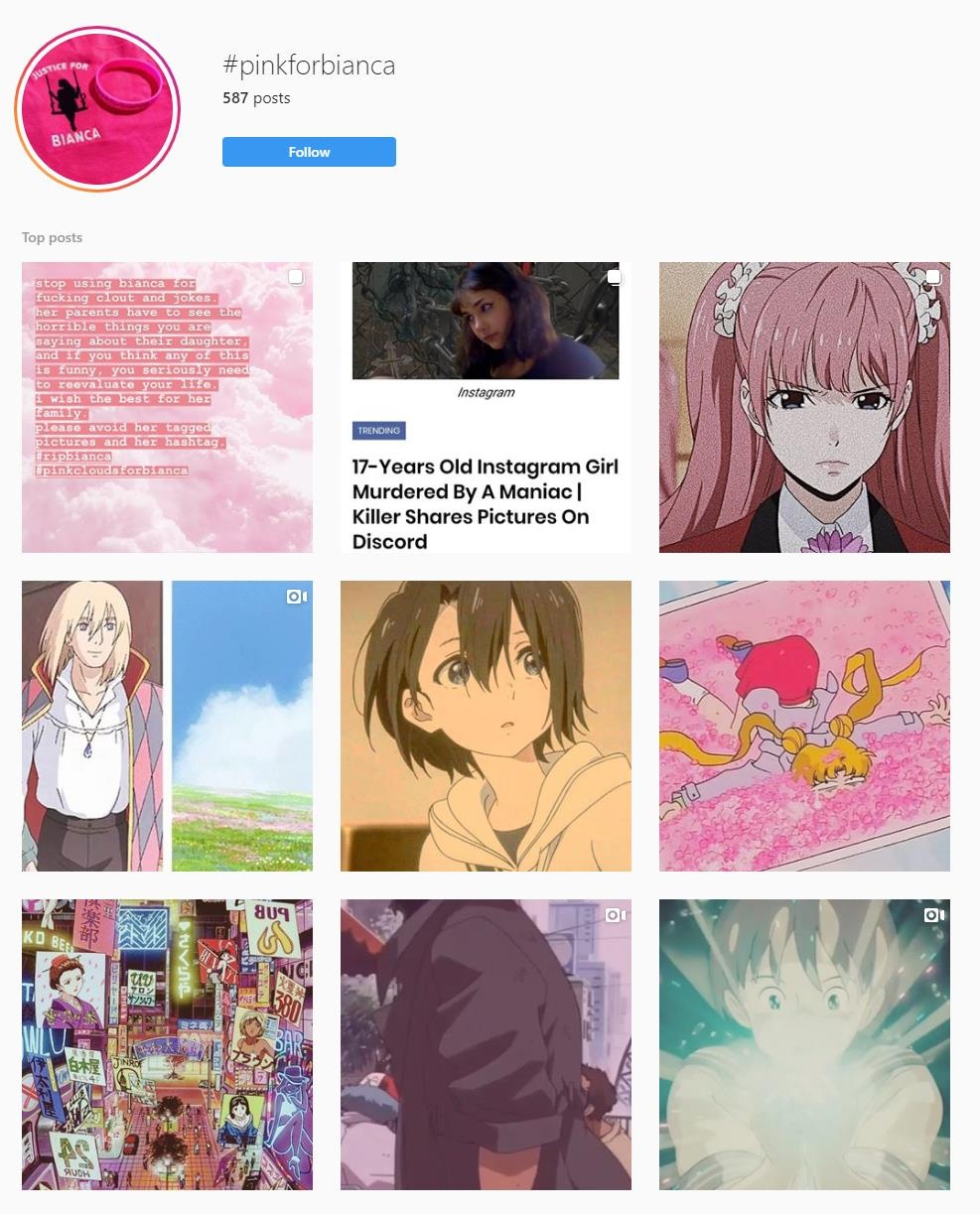This screenshot has height=1214, width=980.
Task: Open the video post with blond man
Action: click(167, 726)
